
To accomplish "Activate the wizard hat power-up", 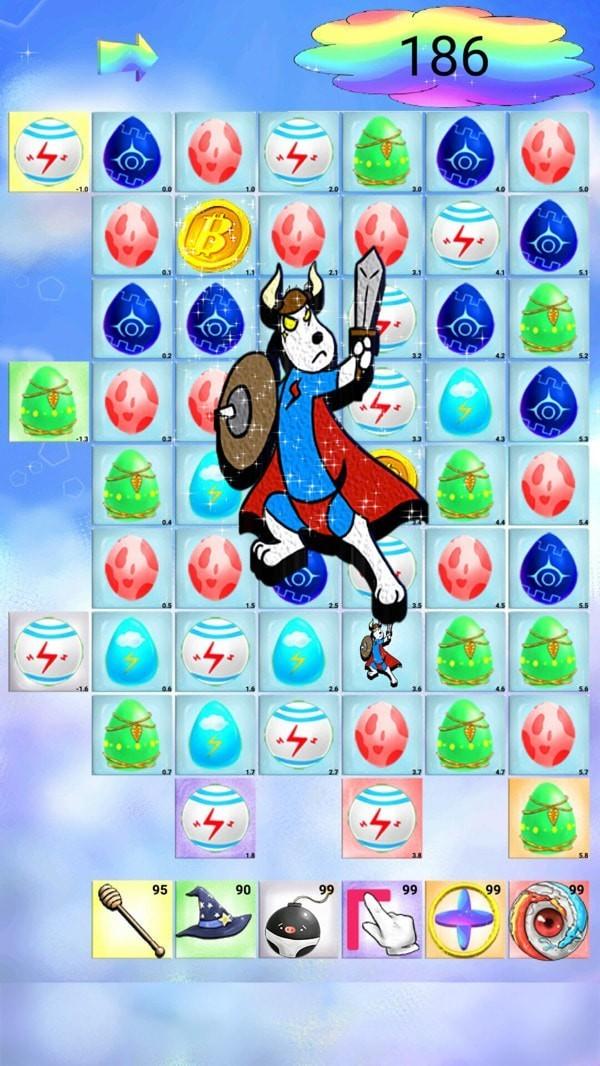I will [x=215, y=919].
